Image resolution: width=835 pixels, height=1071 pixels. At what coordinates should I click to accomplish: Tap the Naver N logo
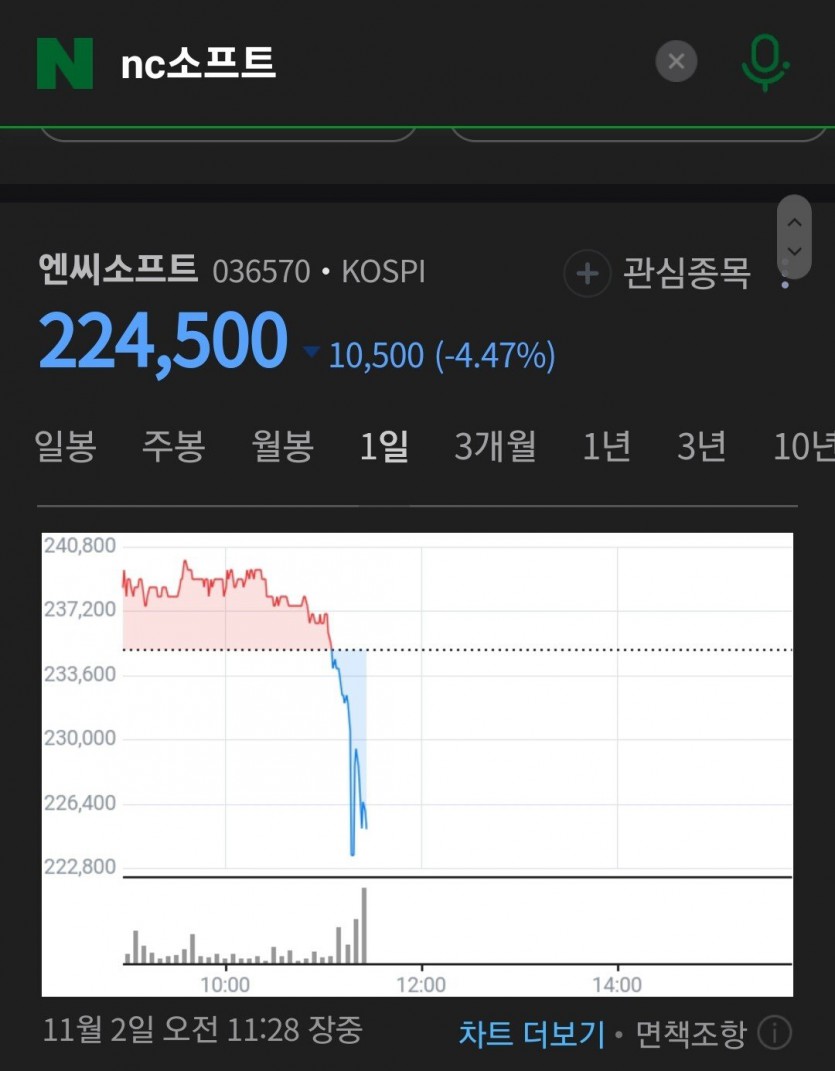(x=65, y=63)
